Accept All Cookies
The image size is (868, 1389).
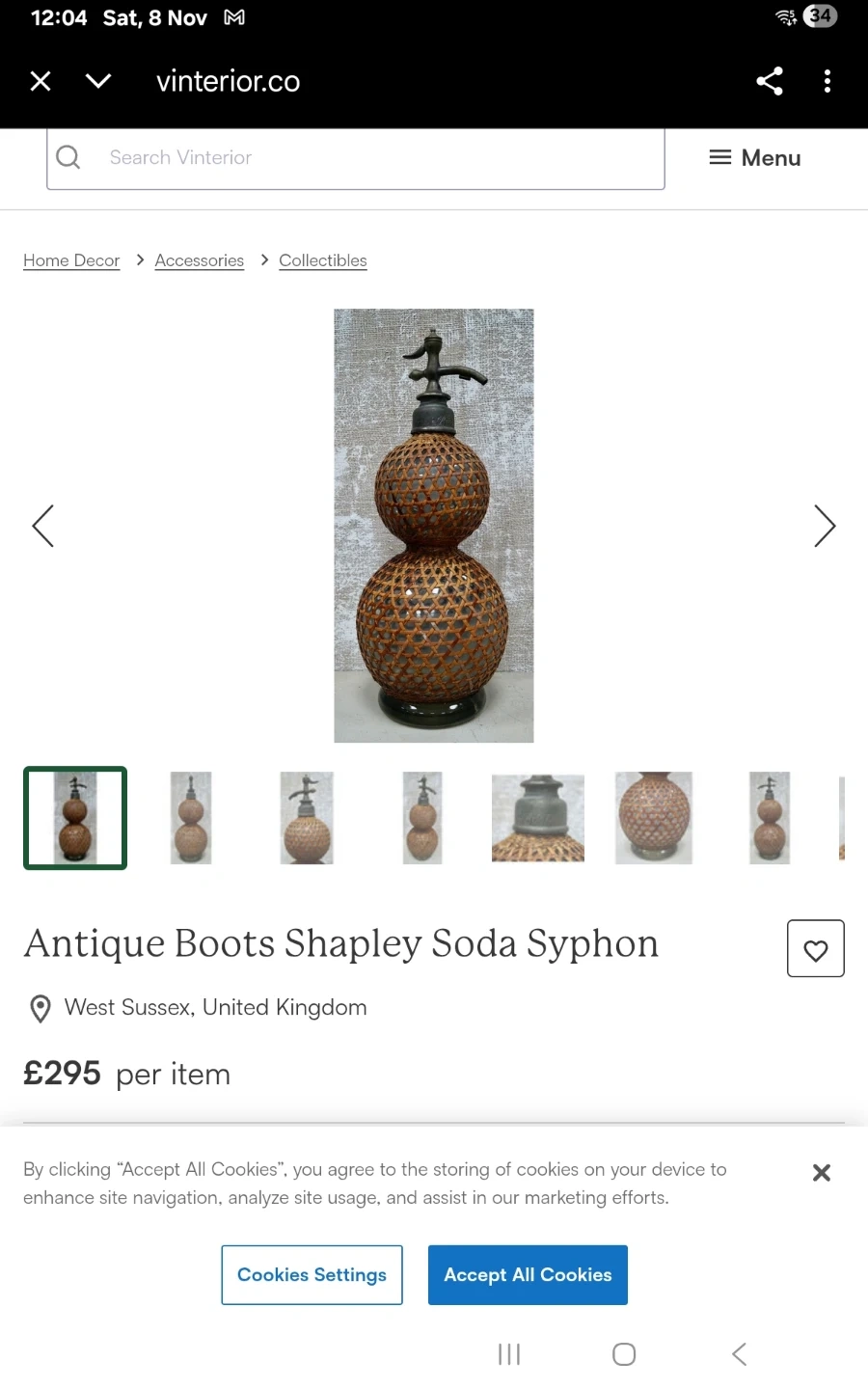528,1275
